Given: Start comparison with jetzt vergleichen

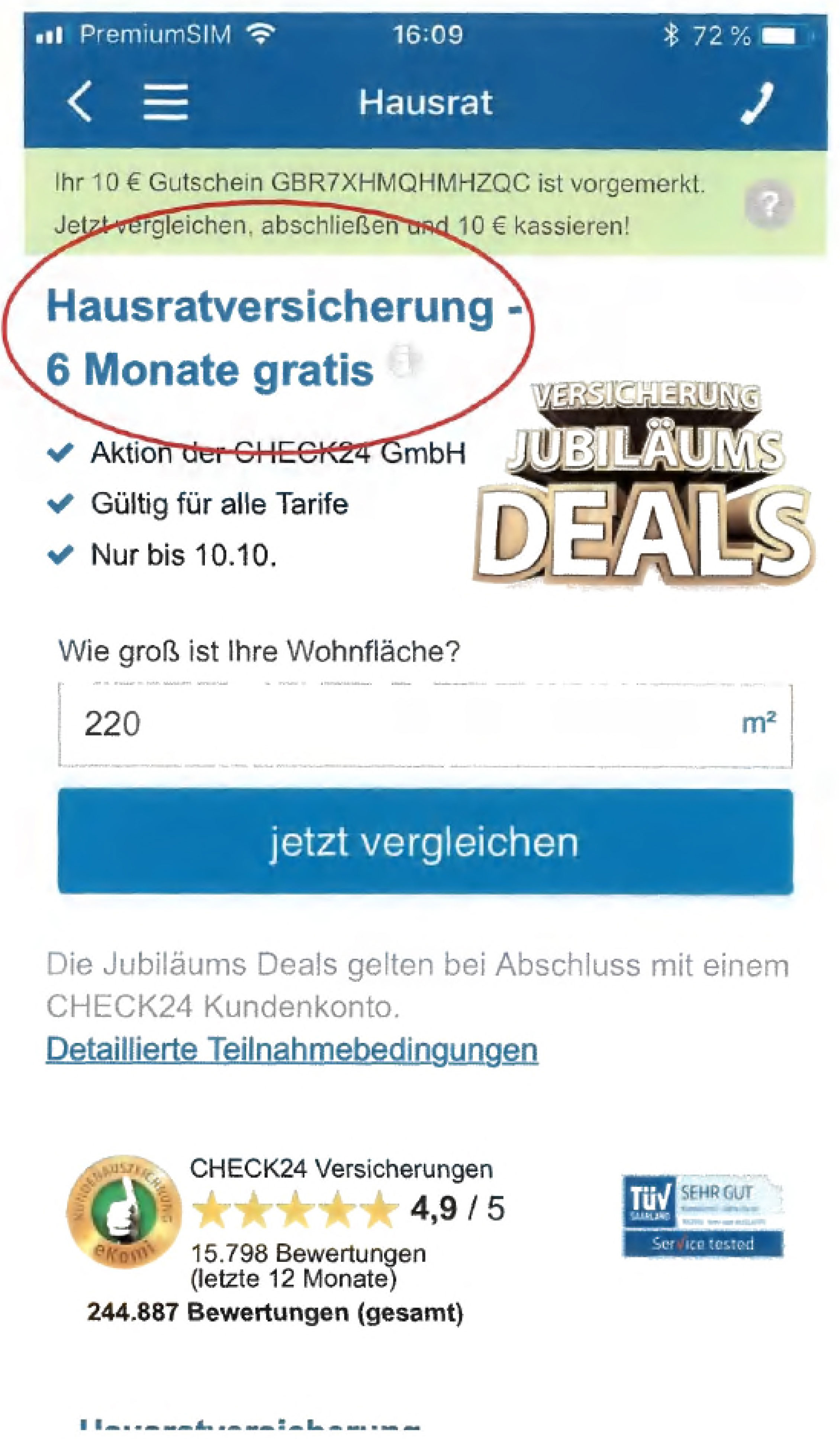Looking at the screenshot, I should pyautogui.click(x=425, y=842).
